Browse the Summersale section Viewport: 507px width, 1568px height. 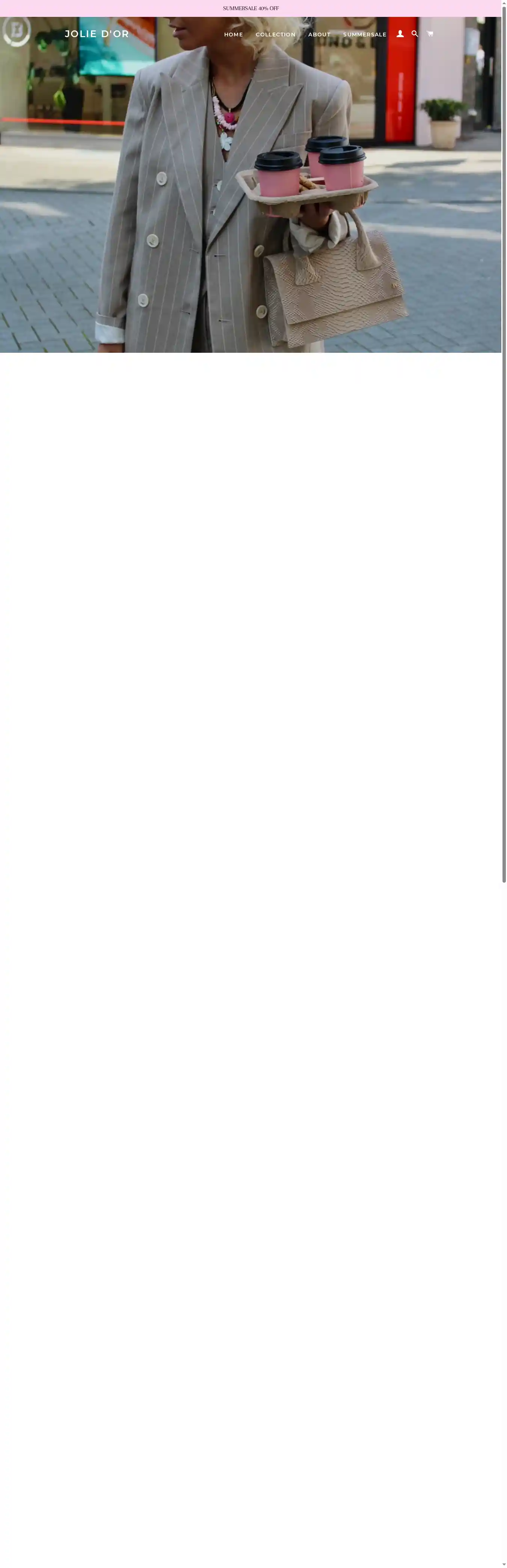pos(364,35)
